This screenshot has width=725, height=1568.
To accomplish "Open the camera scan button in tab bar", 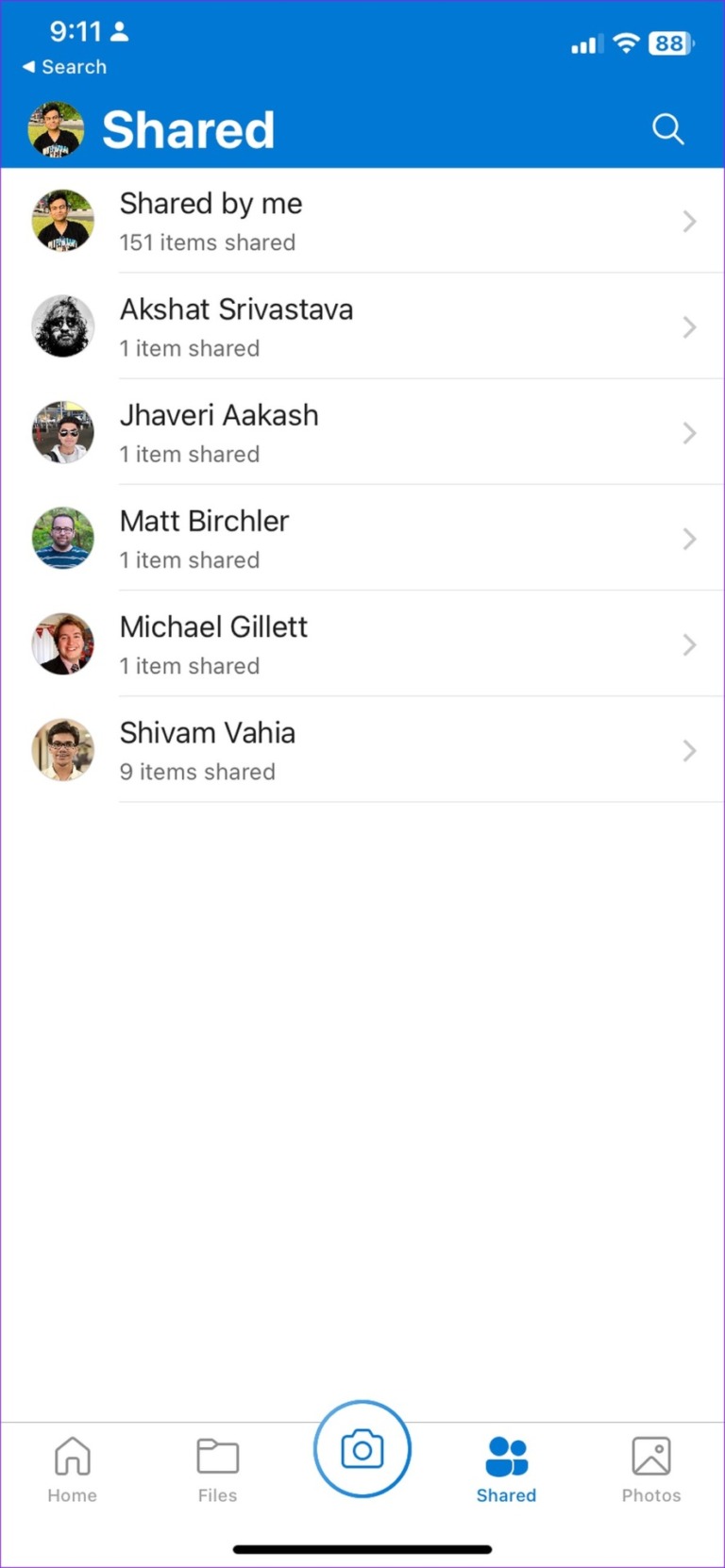I will point(362,1450).
